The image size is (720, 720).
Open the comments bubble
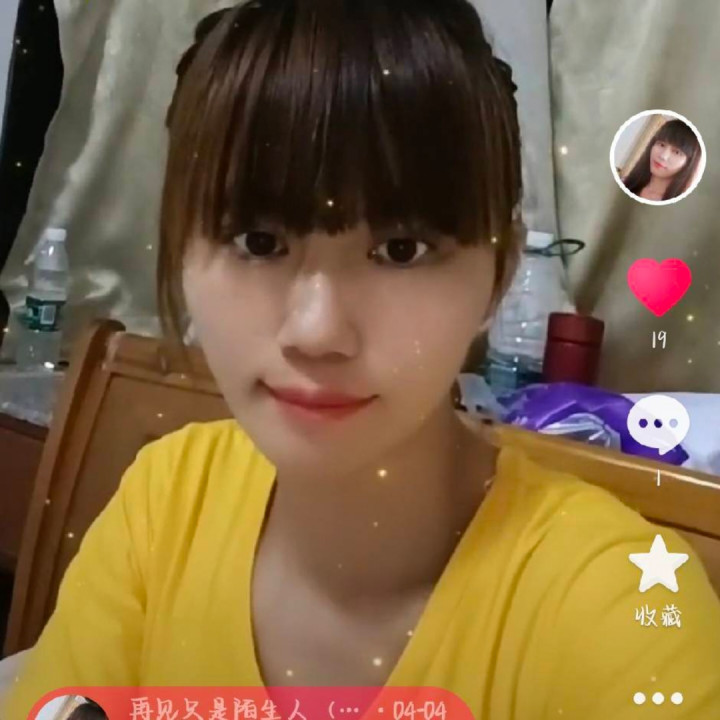658,424
